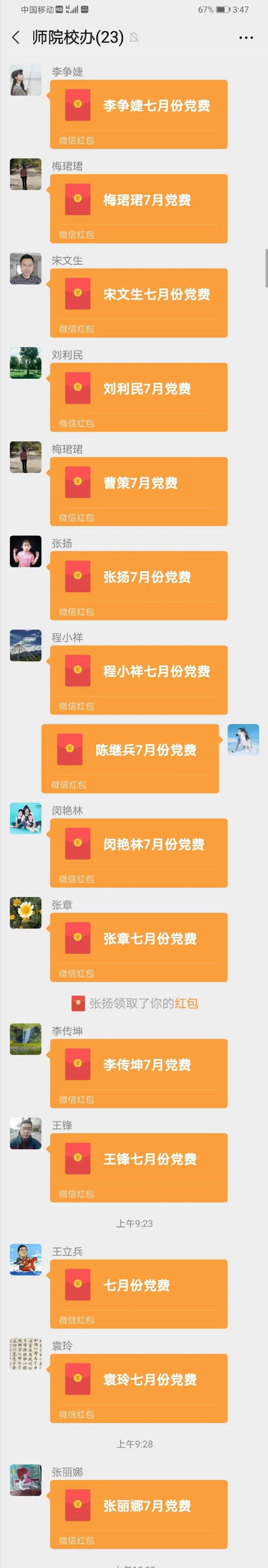Open 梅珺珺7月党费 red packet
This screenshot has height=1568, width=268.
139,201
